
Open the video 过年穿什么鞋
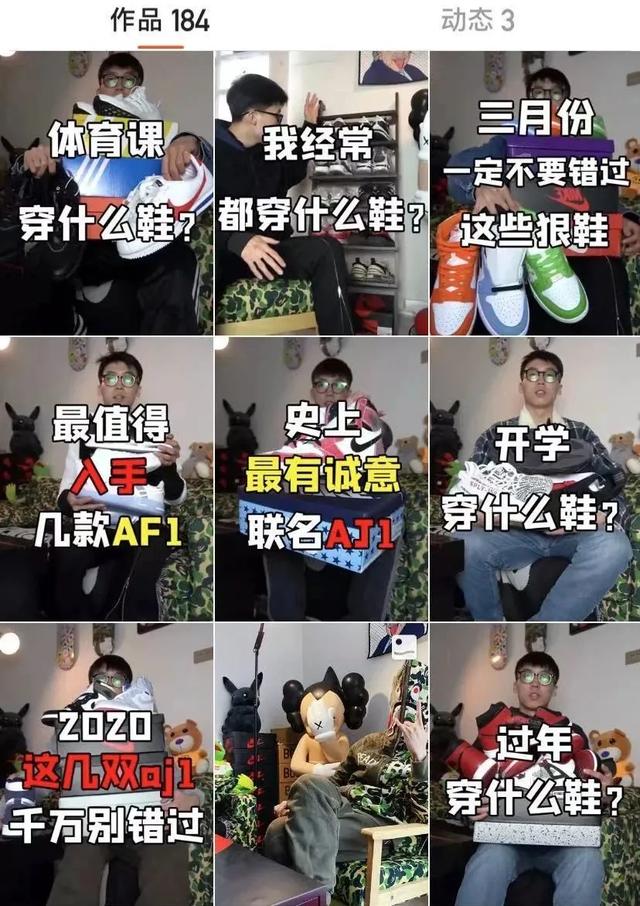coord(535,764)
